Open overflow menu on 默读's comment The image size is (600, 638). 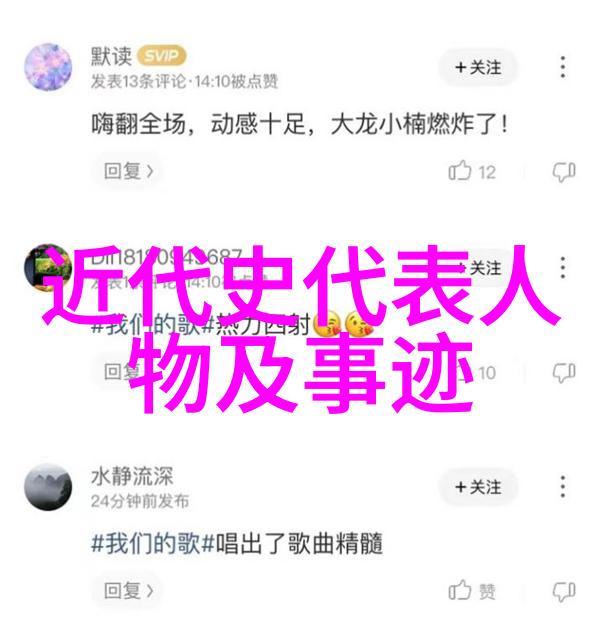[563, 67]
